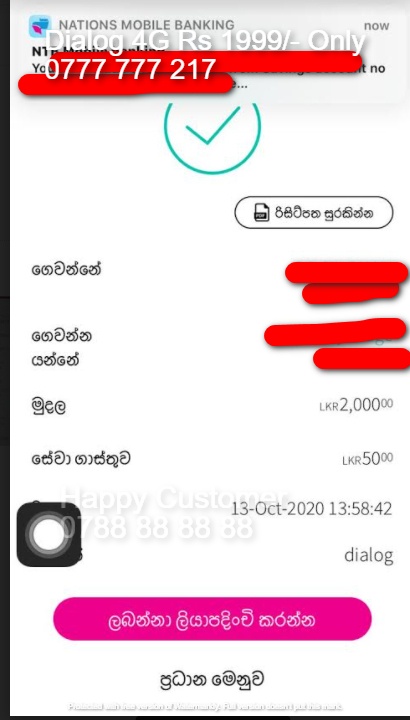Tap the pink register payee button
Viewport: 410px width, 720px height.
pos(212,619)
